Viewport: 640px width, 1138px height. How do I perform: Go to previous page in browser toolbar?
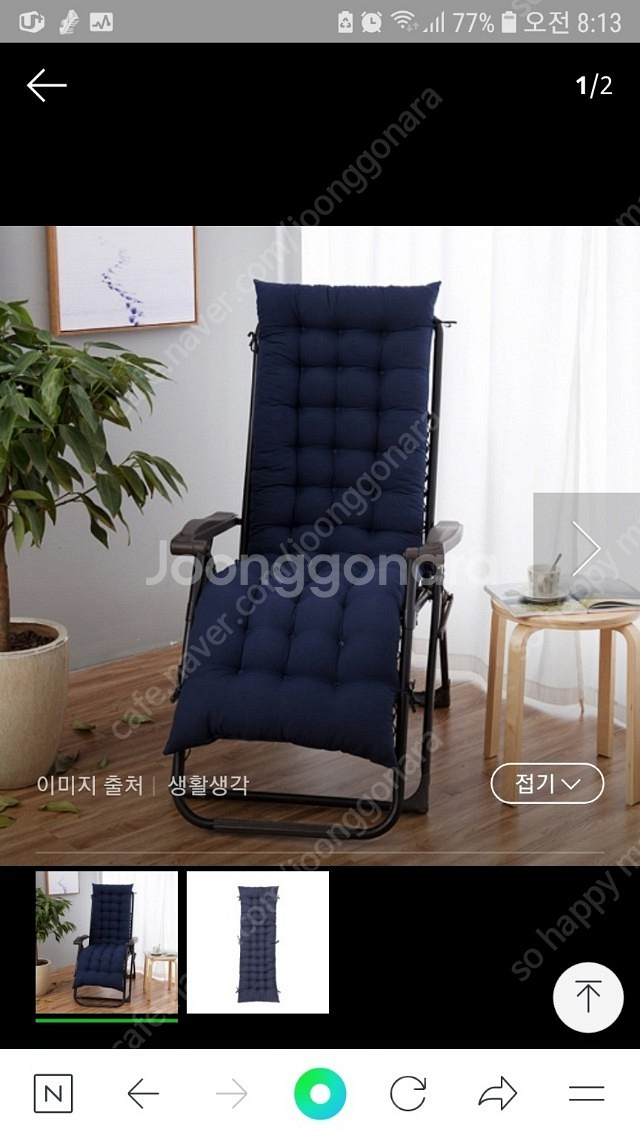click(143, 1094)
